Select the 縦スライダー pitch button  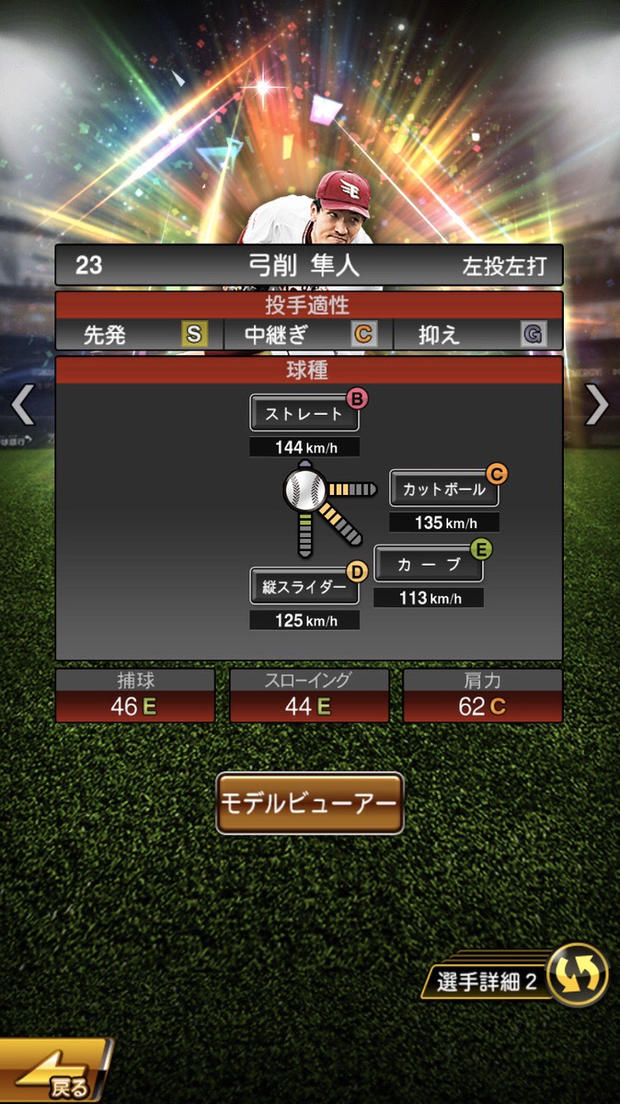click(304, 587)
